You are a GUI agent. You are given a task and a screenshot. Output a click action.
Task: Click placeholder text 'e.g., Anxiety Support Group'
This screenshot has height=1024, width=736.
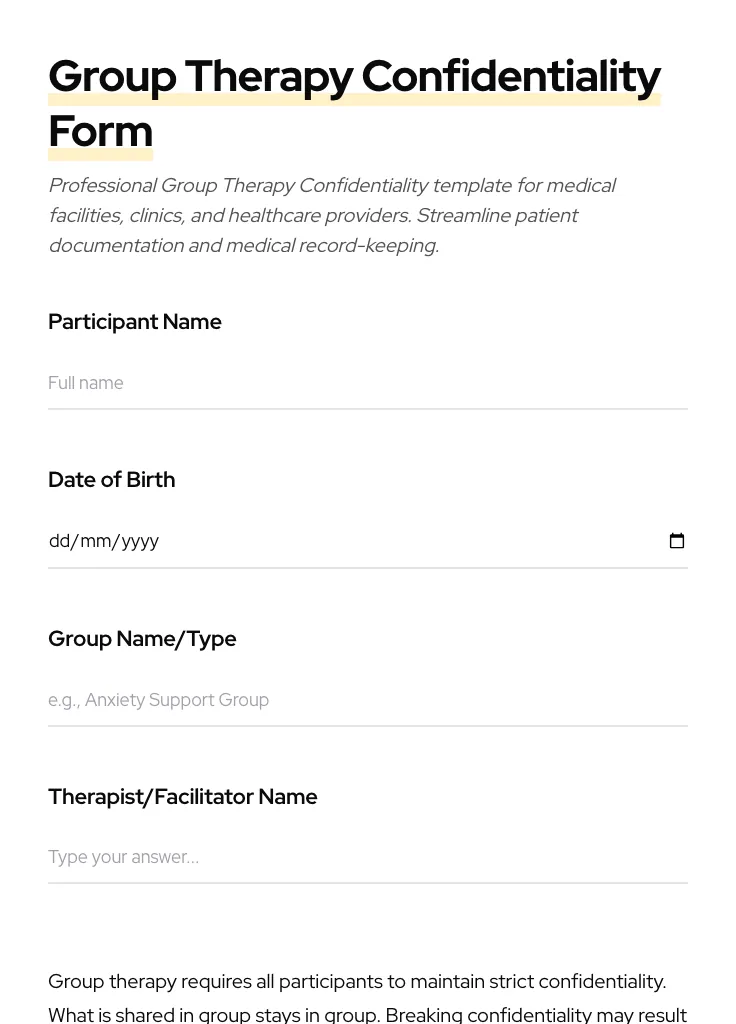[x=159, y=700]
